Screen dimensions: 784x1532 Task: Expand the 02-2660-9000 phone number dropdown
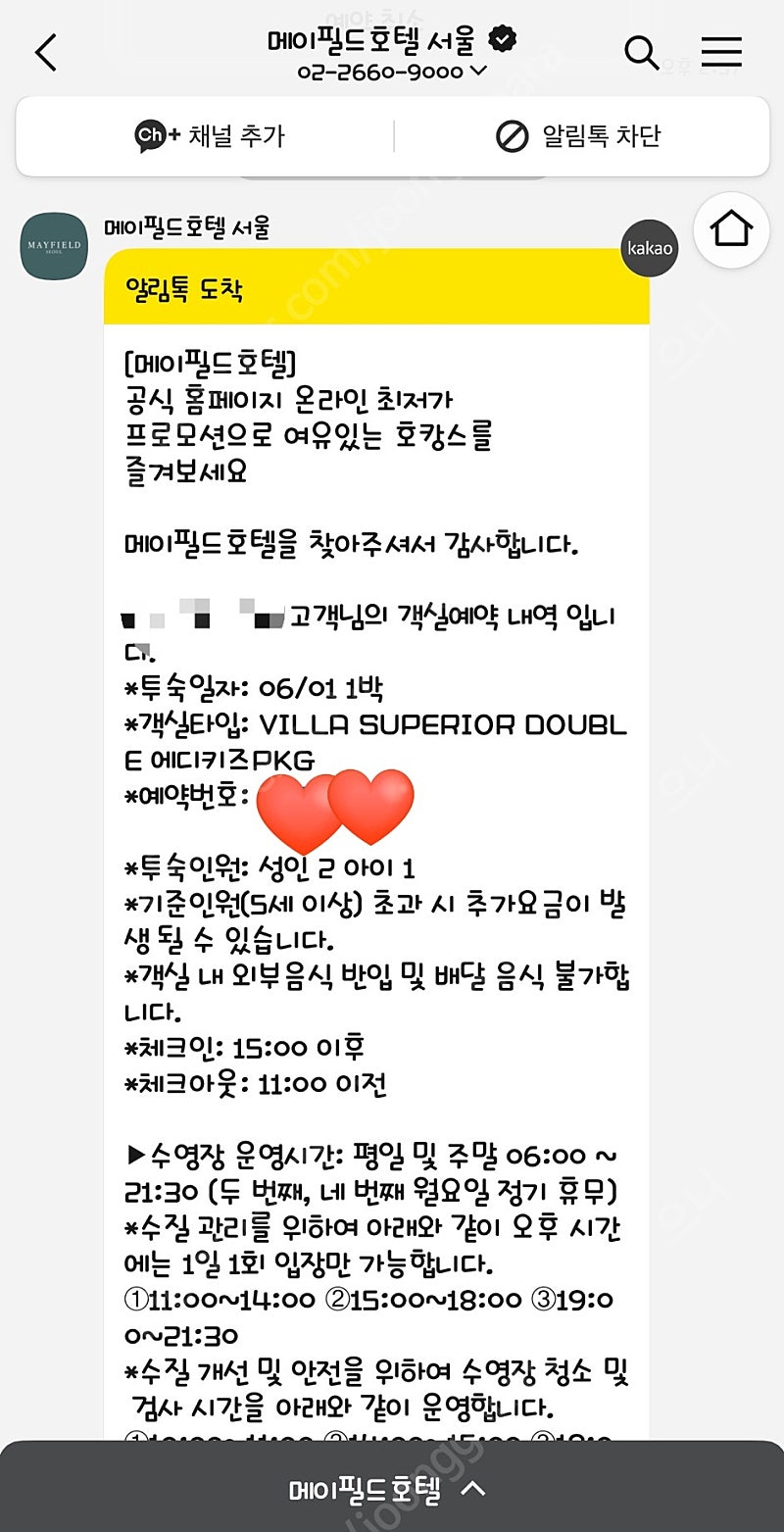(x=392, y=71)
